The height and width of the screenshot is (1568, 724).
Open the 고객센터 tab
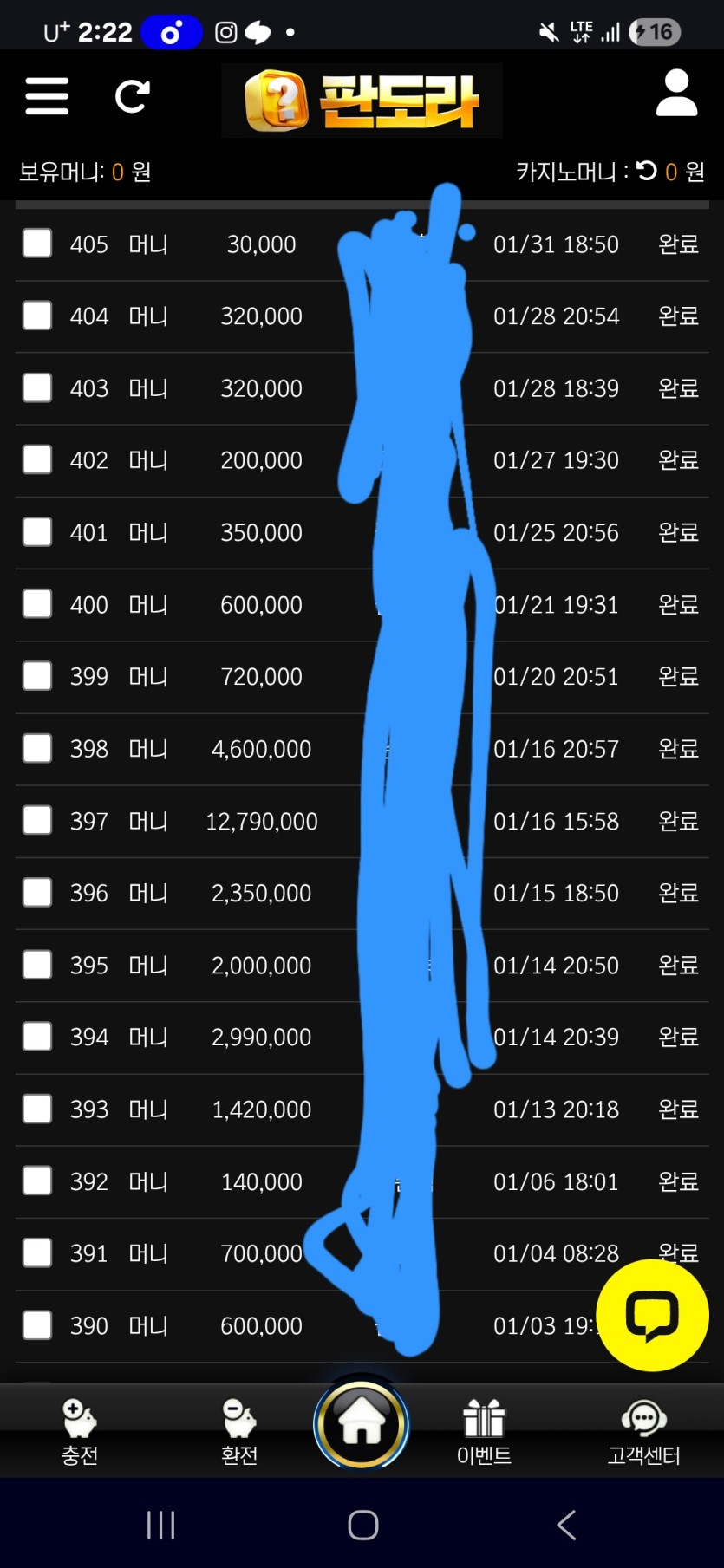(643, 1432)
